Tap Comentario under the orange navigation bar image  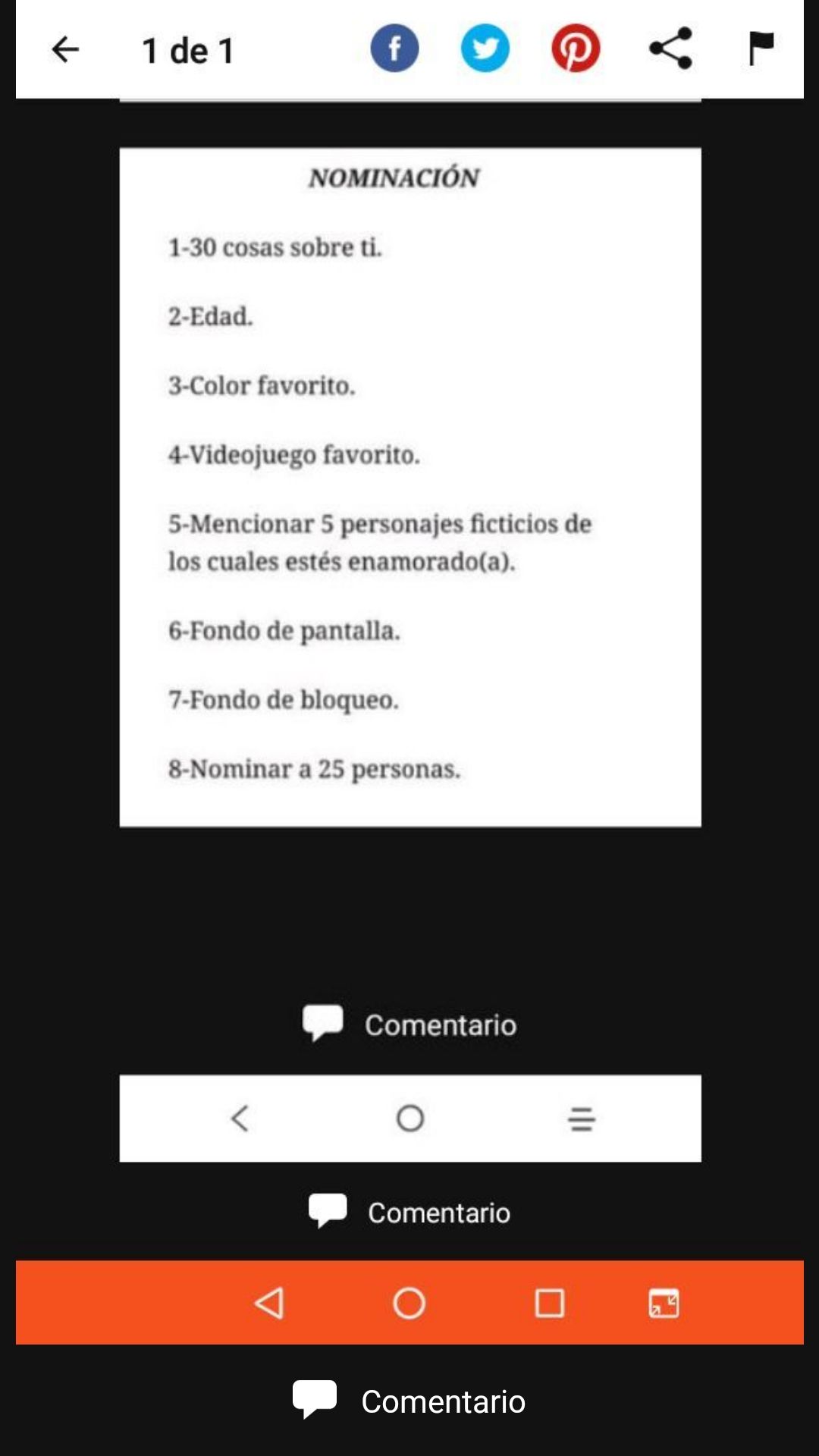point(410,1401)
